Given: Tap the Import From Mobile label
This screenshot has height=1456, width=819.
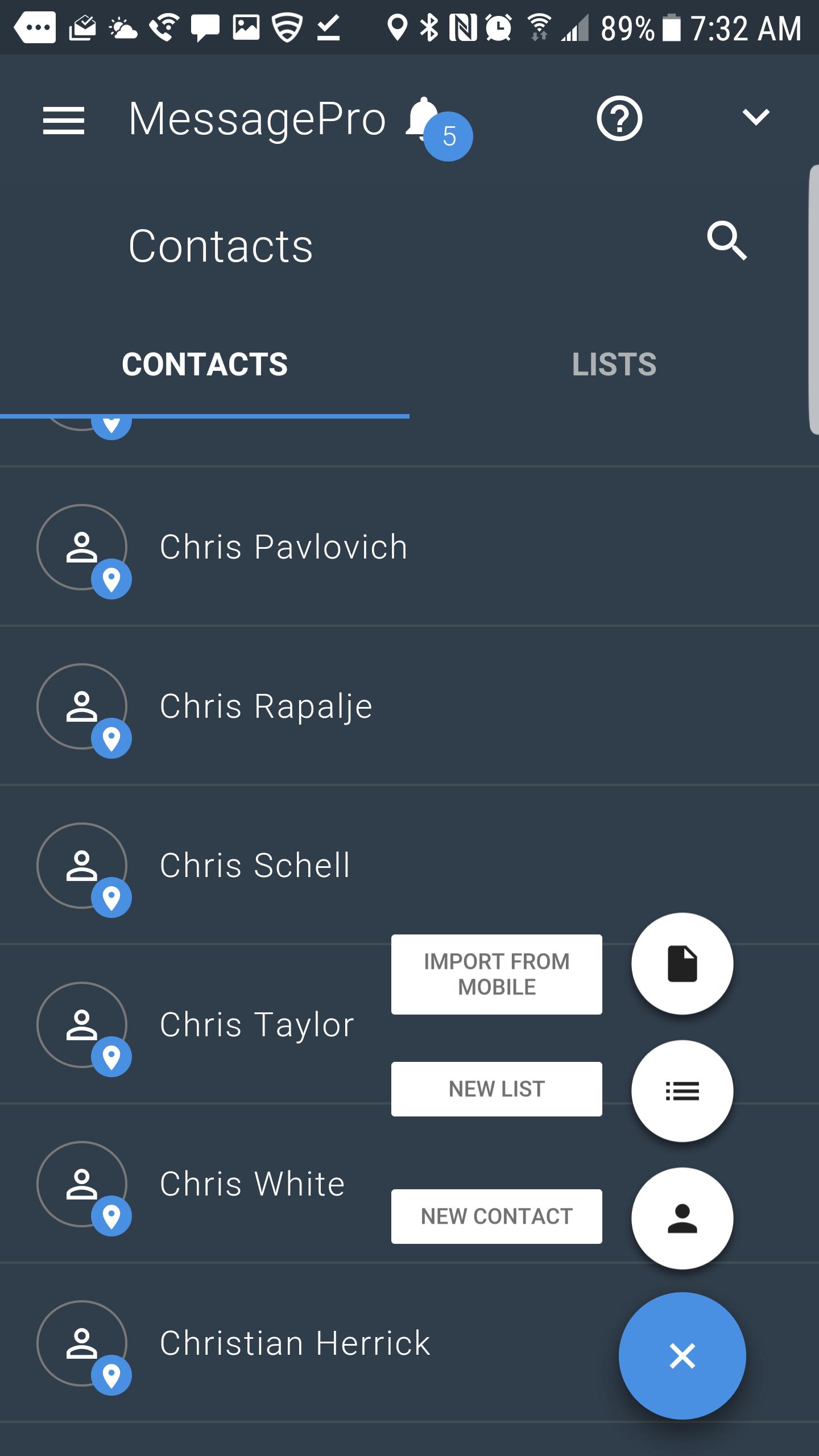Looking at the screenshot, I should (497, 974).
